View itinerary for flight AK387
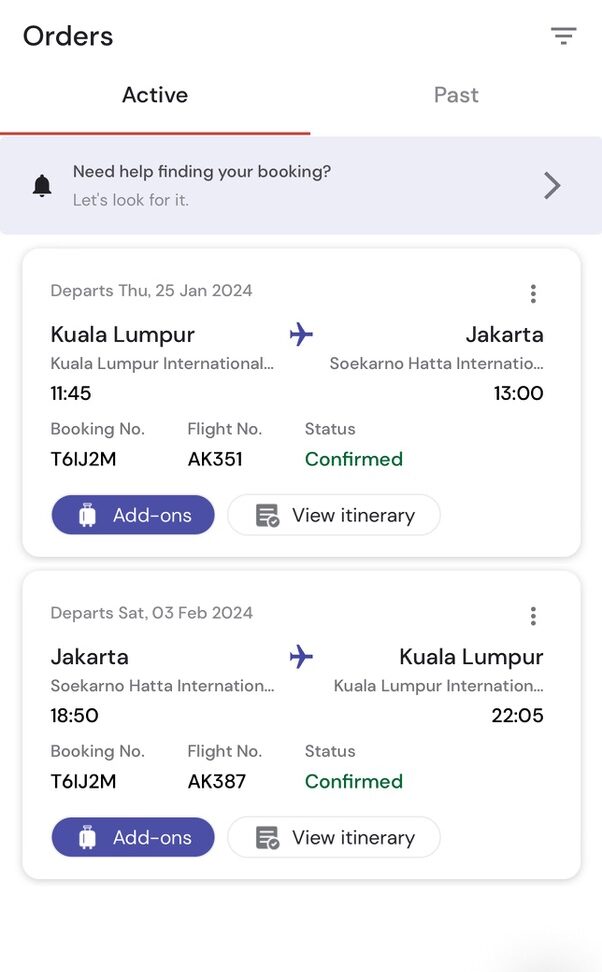The image size is (602, 972). [x=334, y=837]
